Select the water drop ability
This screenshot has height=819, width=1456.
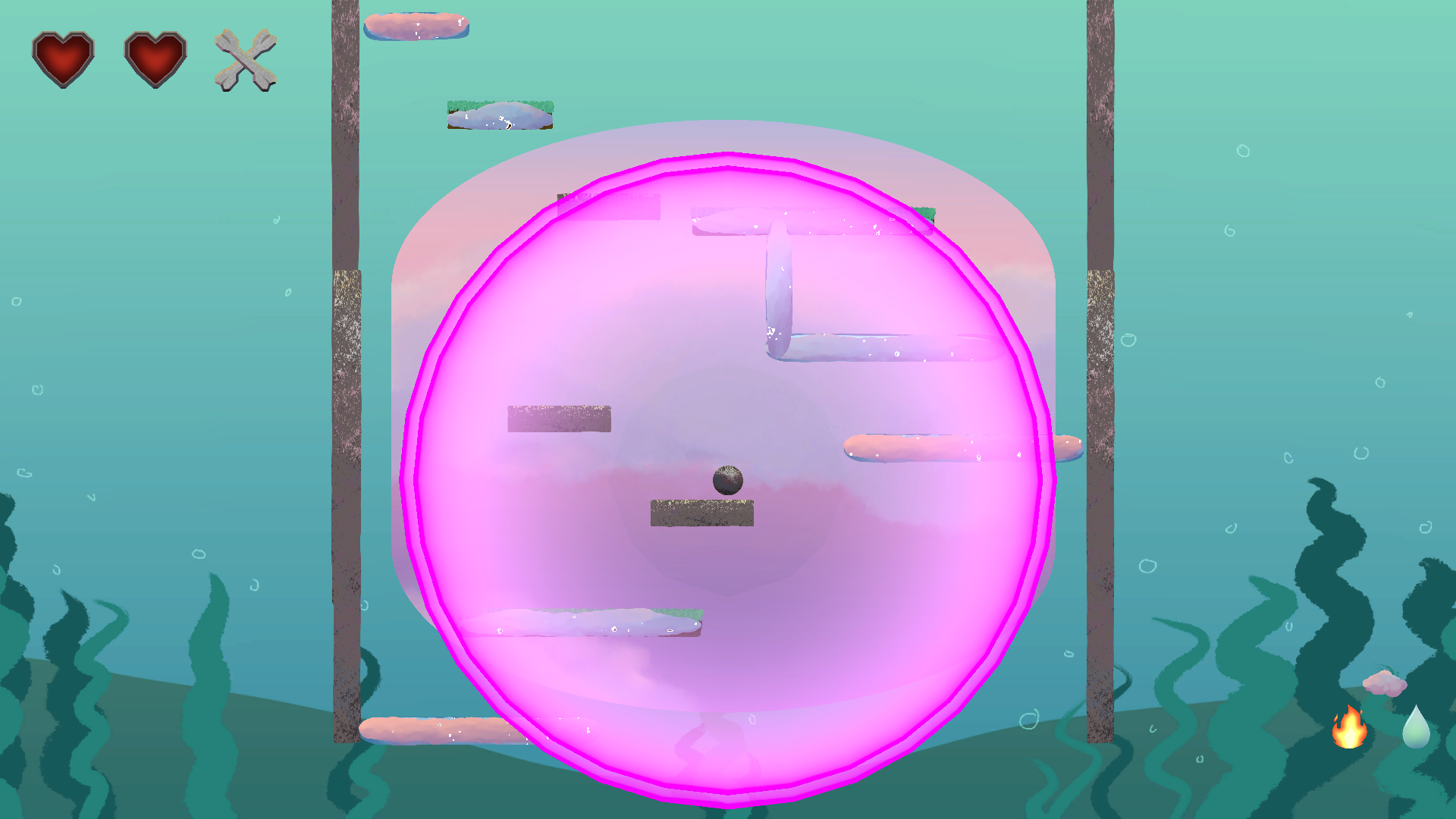pos(1416,727)
